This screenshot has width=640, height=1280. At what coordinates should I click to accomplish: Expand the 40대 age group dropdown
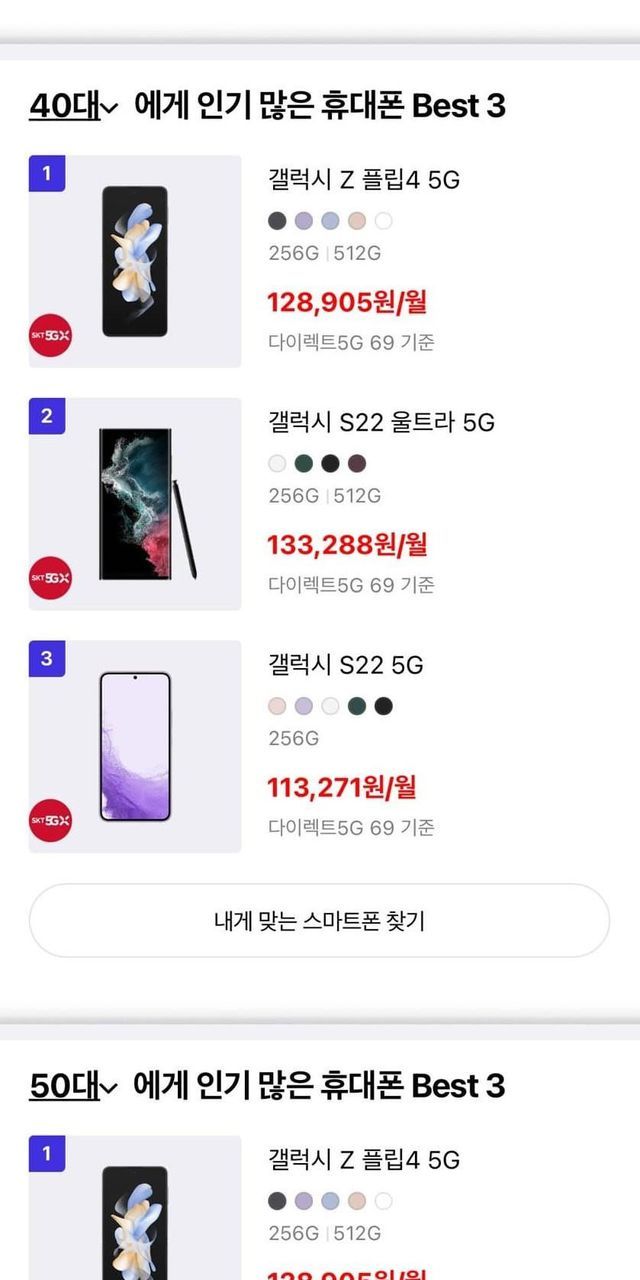point(74,105)
